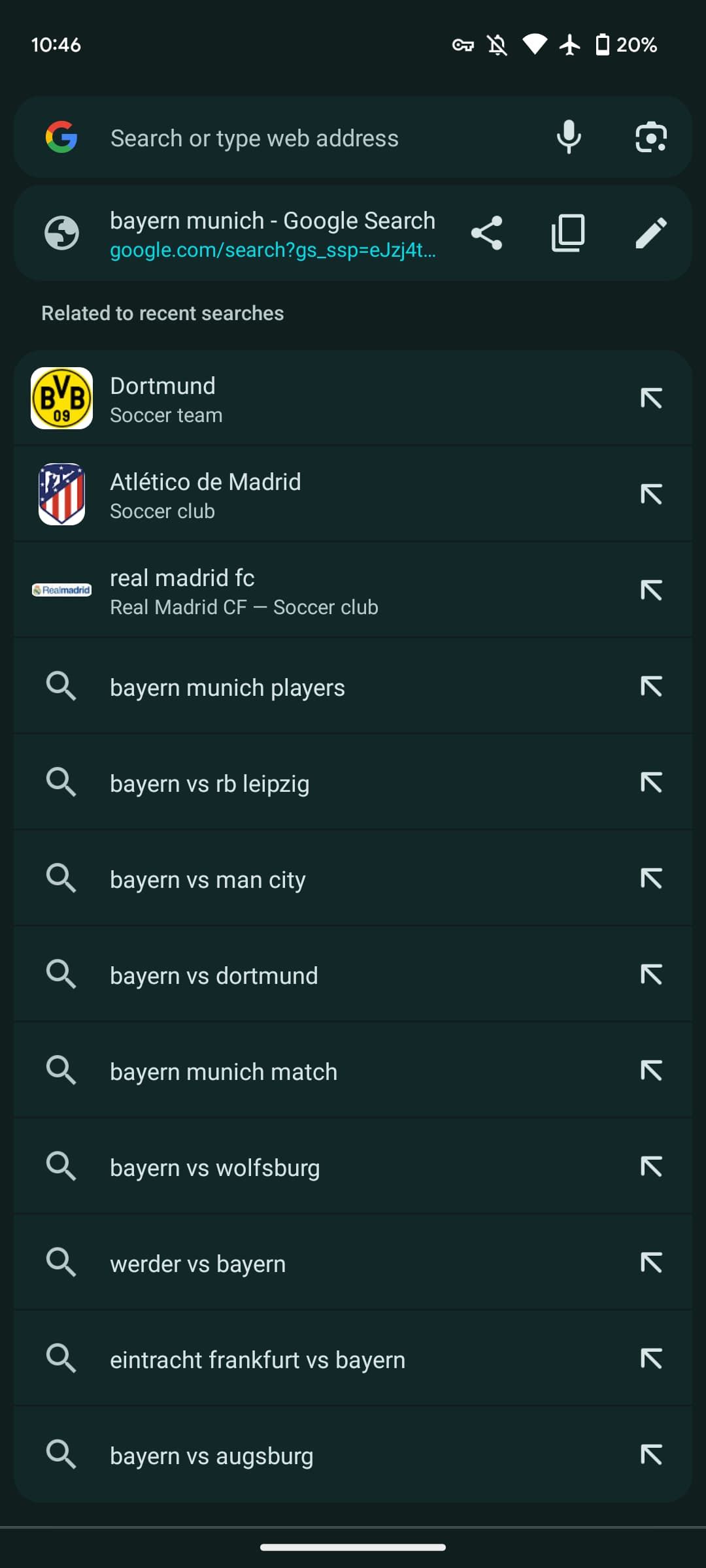
Task: Start voice search with the microphone
Action: point(569,137)
